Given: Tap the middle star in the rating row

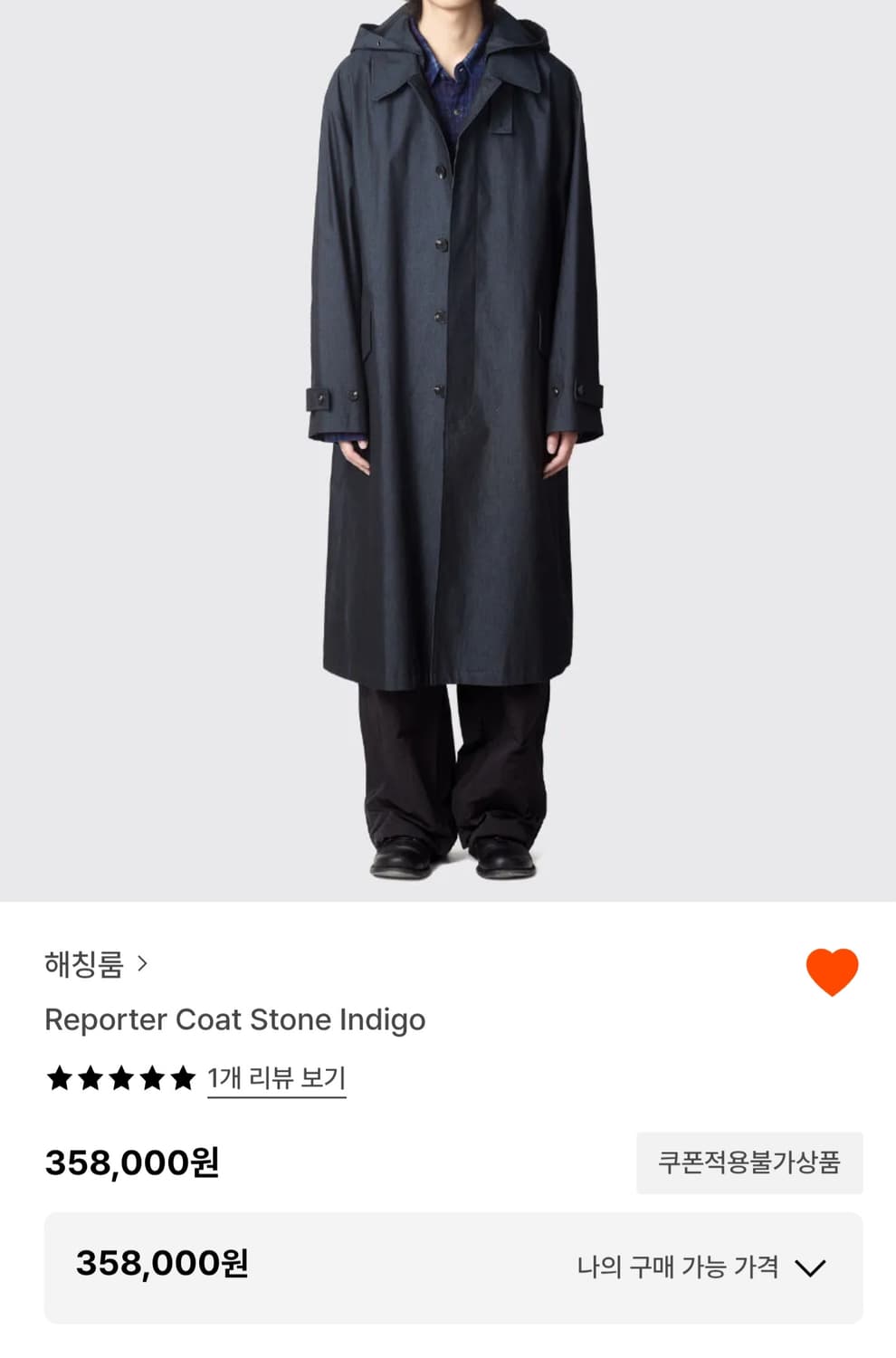Looking at the screenshot, I should click(119, 1077).
